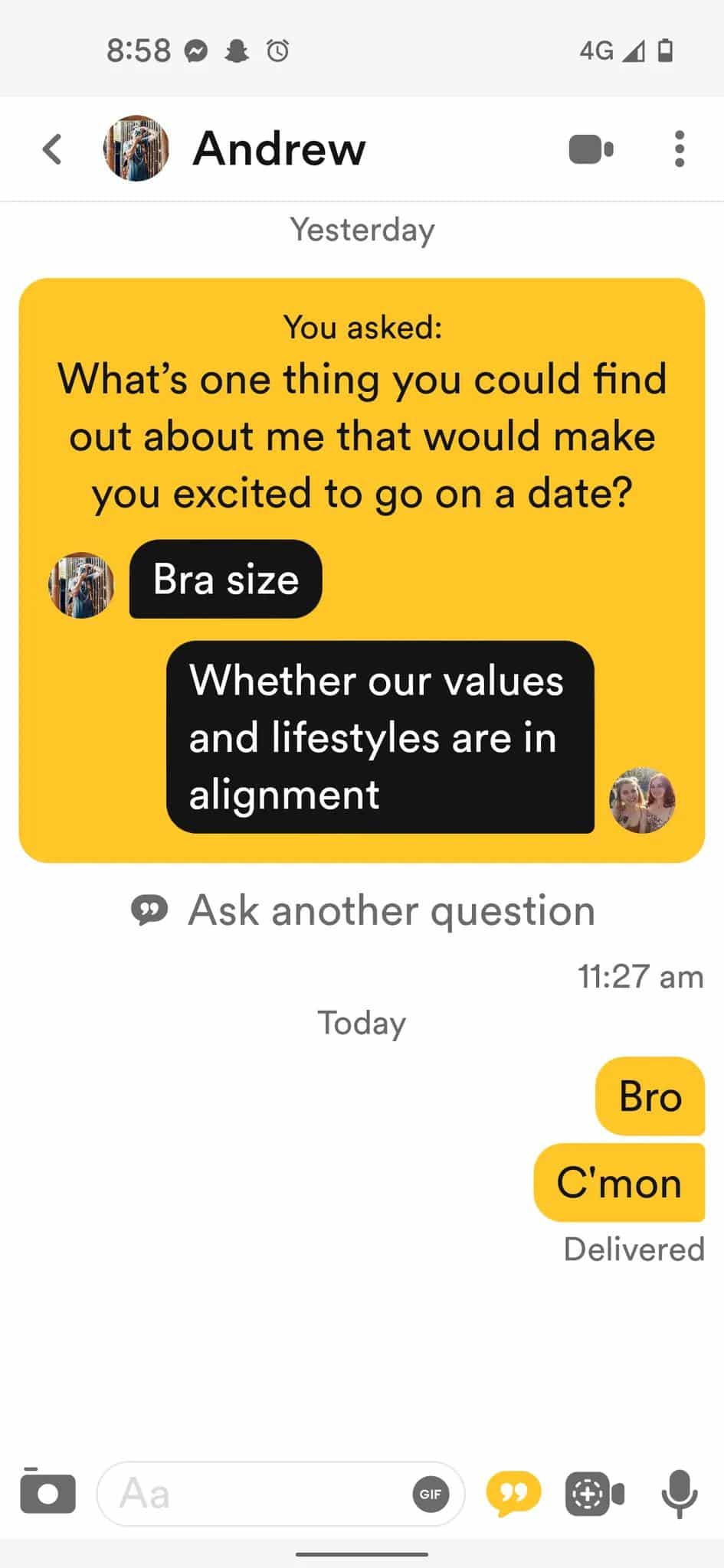Tap Ask another question

click(363, 910)
